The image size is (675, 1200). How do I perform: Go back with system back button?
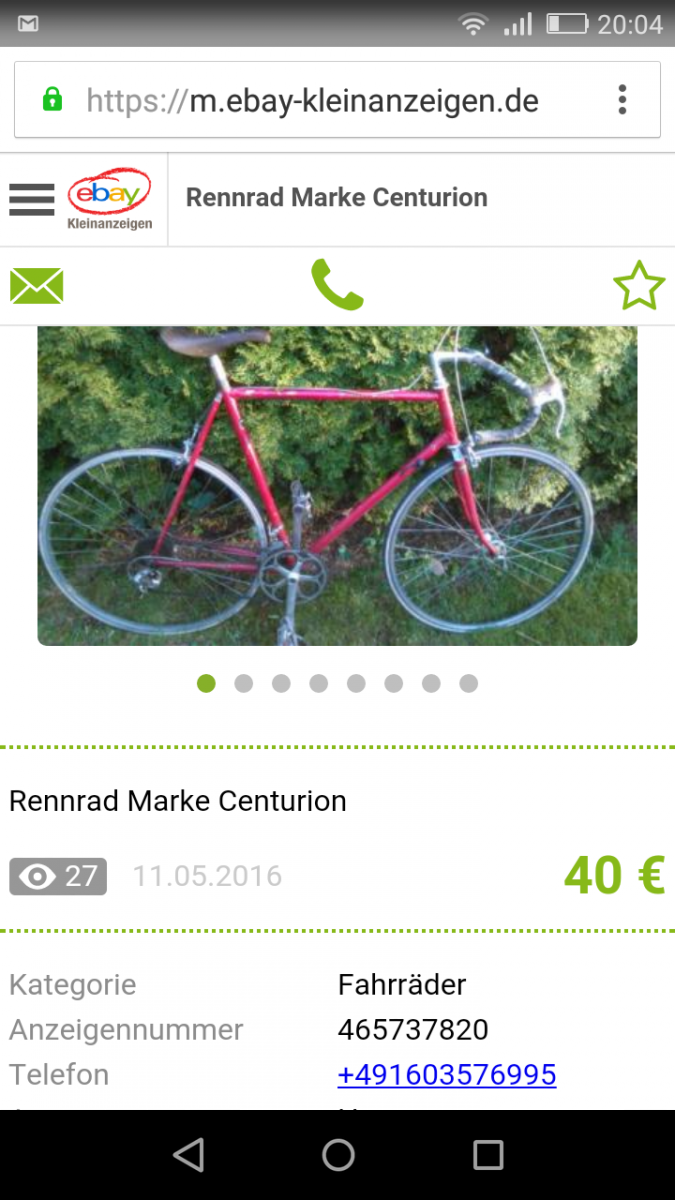point(188,1155)
